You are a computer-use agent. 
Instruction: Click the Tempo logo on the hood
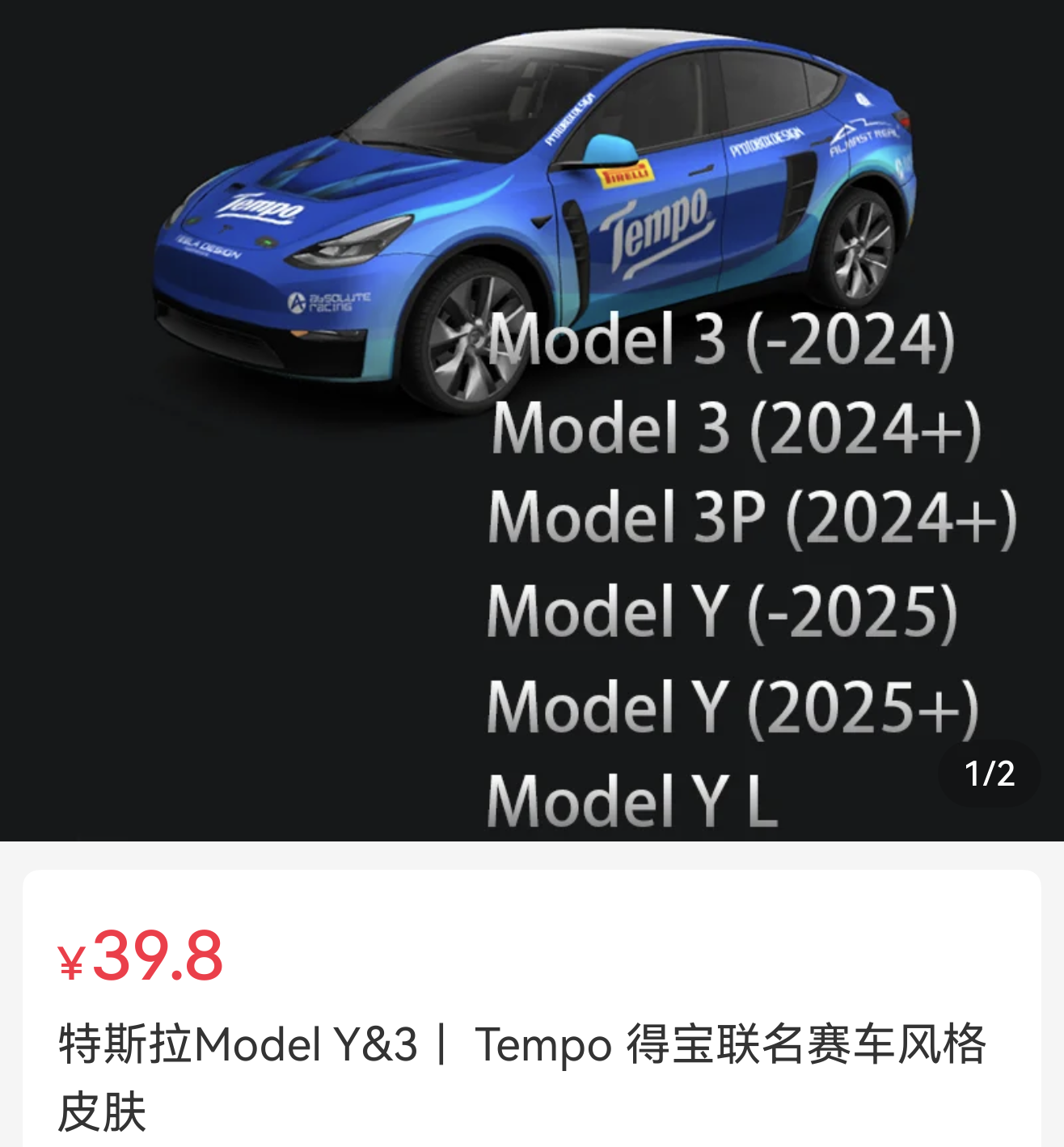[x=257, y=209]
